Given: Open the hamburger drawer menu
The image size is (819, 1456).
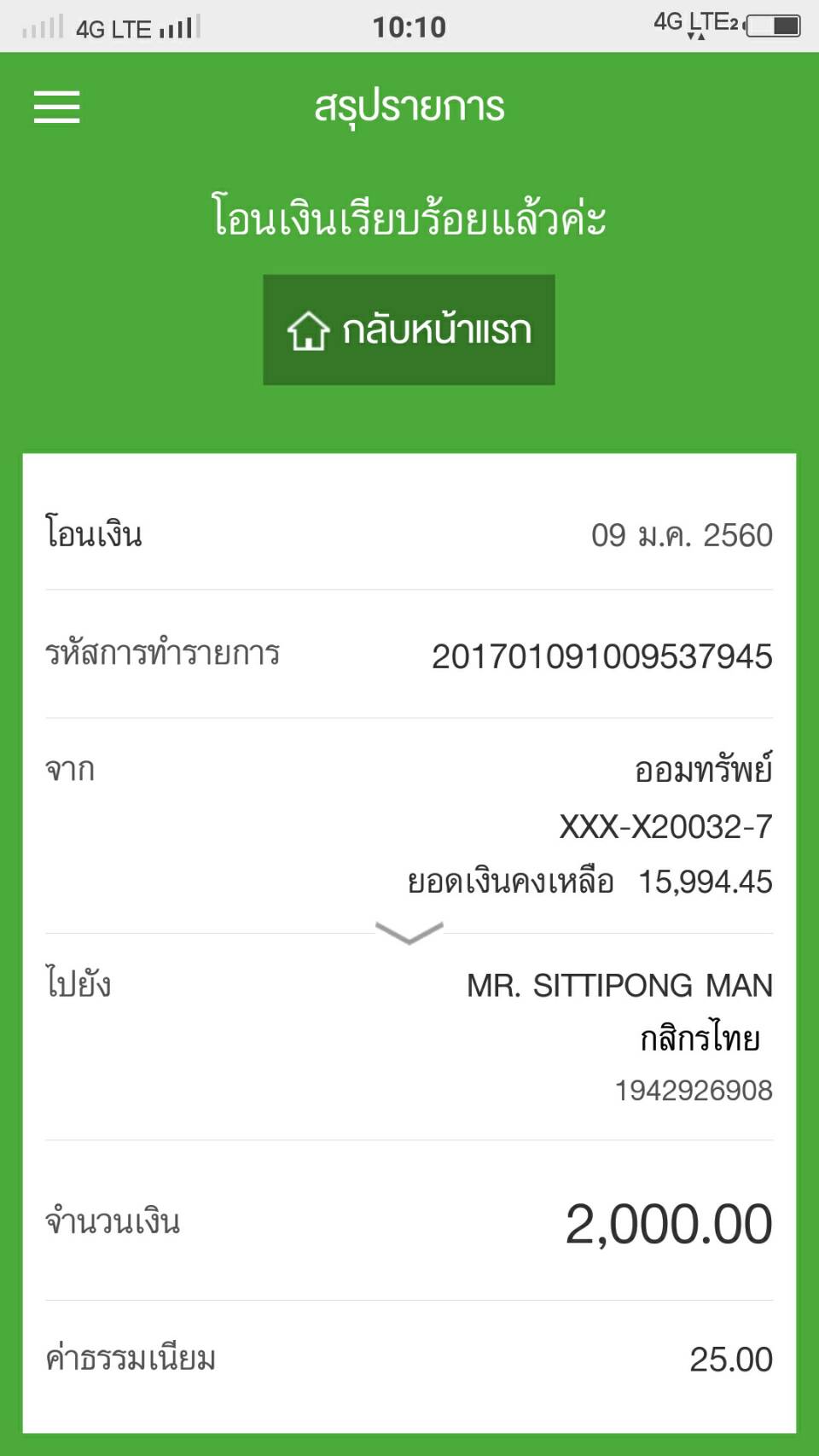Looking at the screenshot, I should [x=56, y=108].
